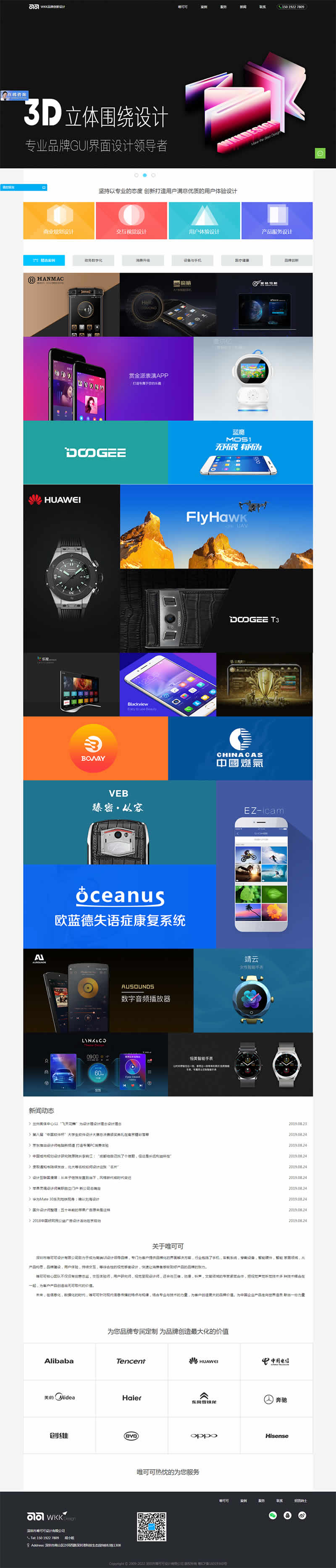This screenshot has height=1568, width=336.
Task: Open the HANMAC phone case study
Action: pos(71,305)
